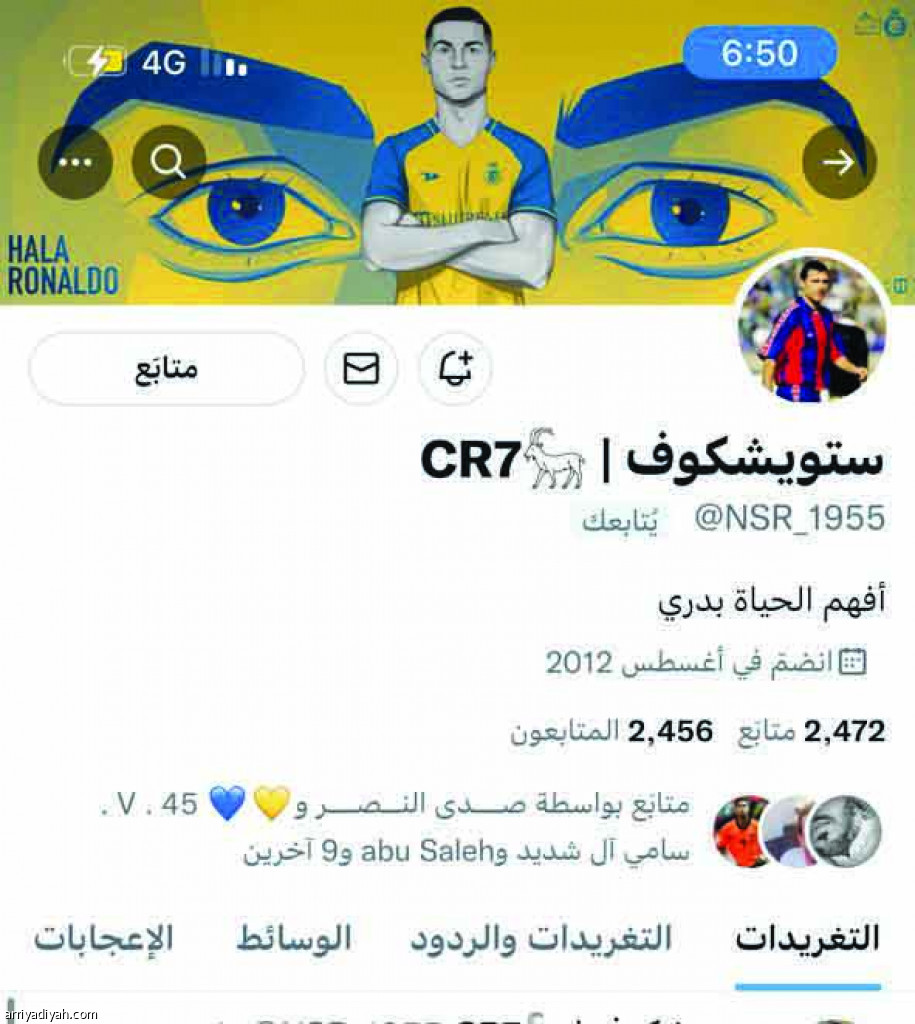
Task: Tap the متابَع following button
Action: (x=166, y=369)
